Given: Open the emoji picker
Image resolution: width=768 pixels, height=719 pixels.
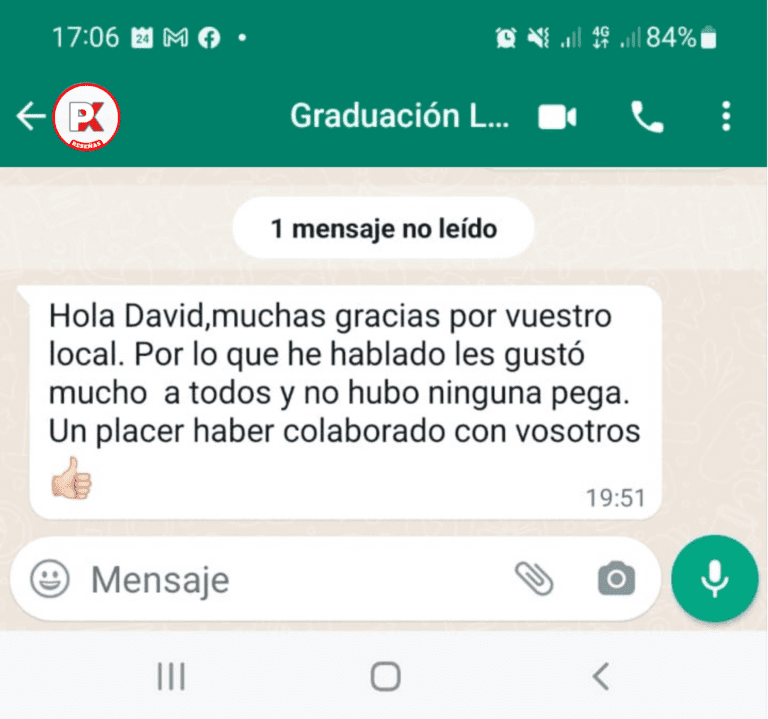Looking at the screenshot, I should point(50,578).
